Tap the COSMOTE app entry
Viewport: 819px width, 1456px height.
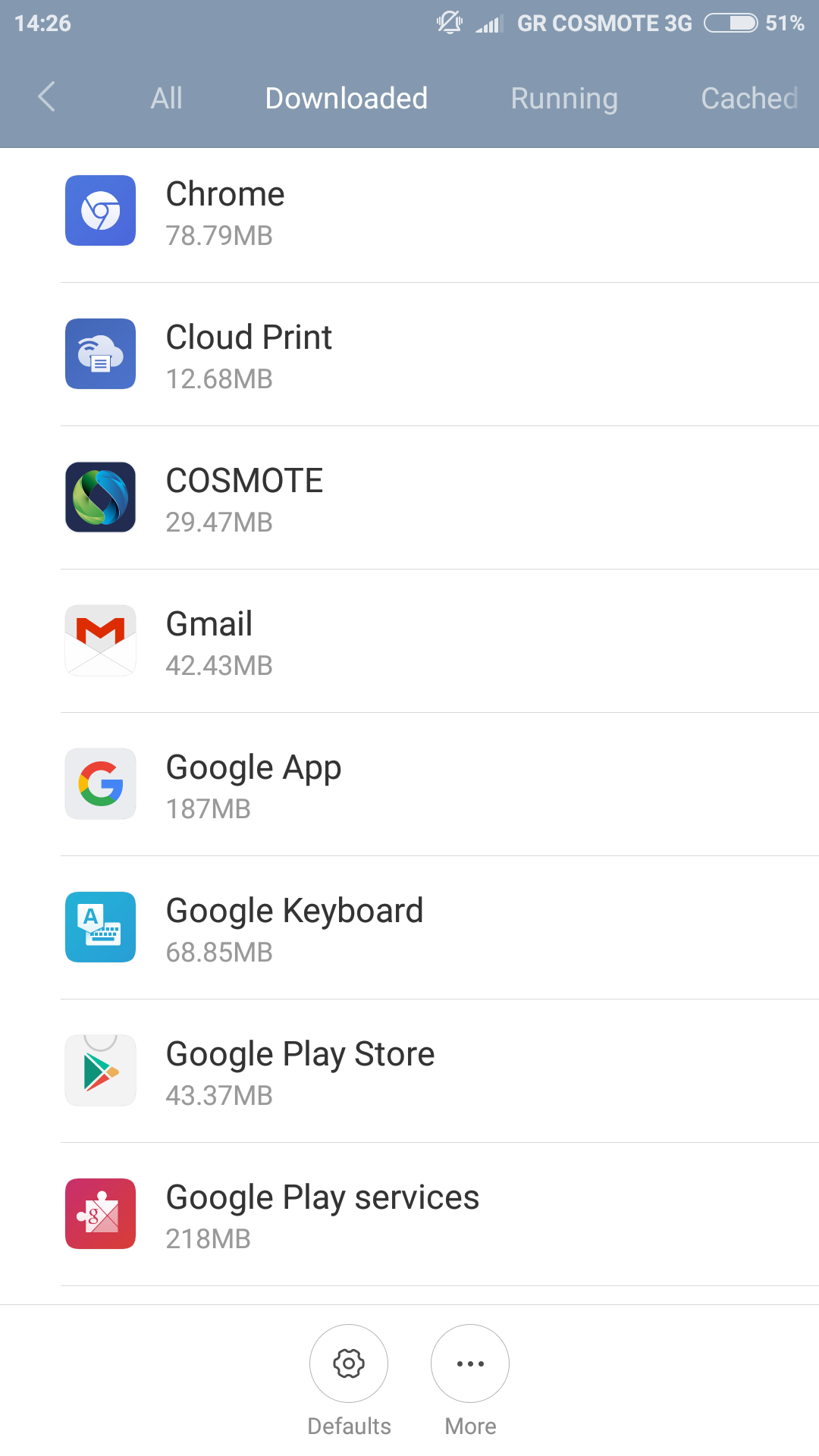409,498
